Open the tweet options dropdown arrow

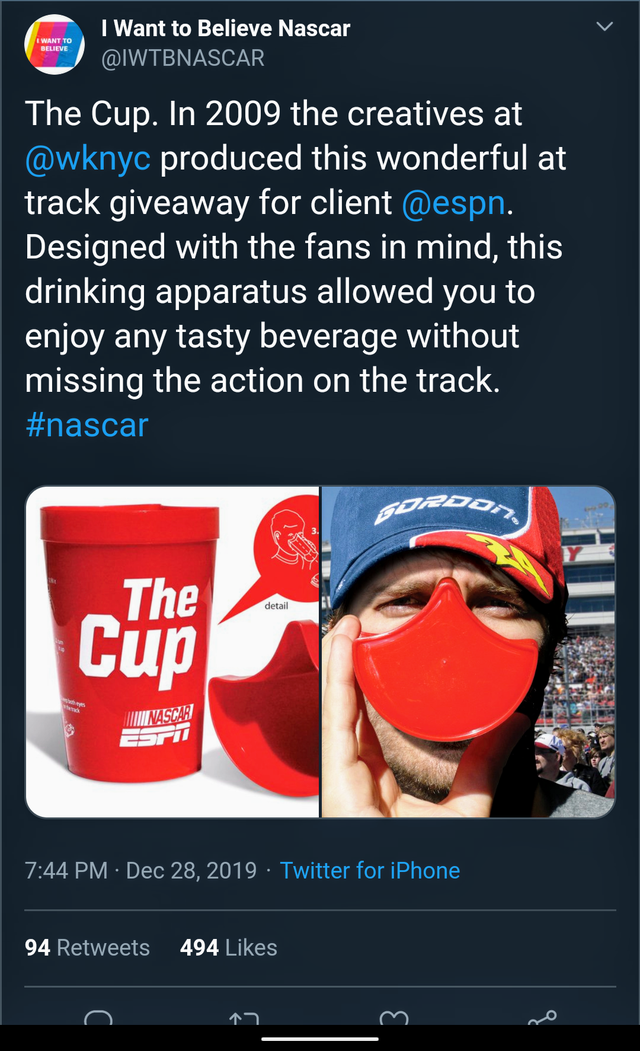point(604,28)
